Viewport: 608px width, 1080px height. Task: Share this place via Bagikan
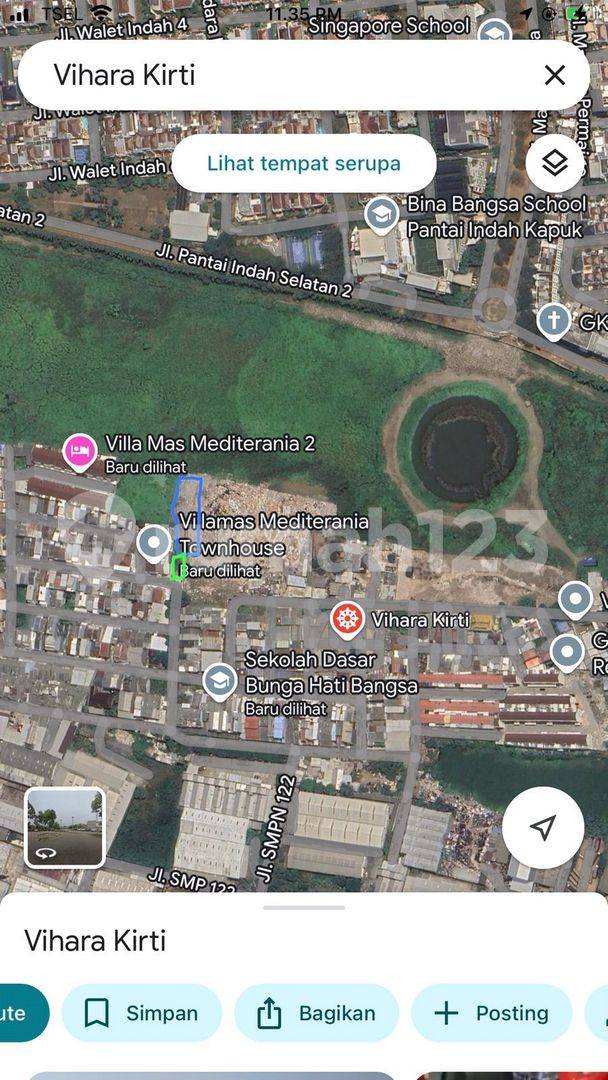click(x=317, y=1013)
